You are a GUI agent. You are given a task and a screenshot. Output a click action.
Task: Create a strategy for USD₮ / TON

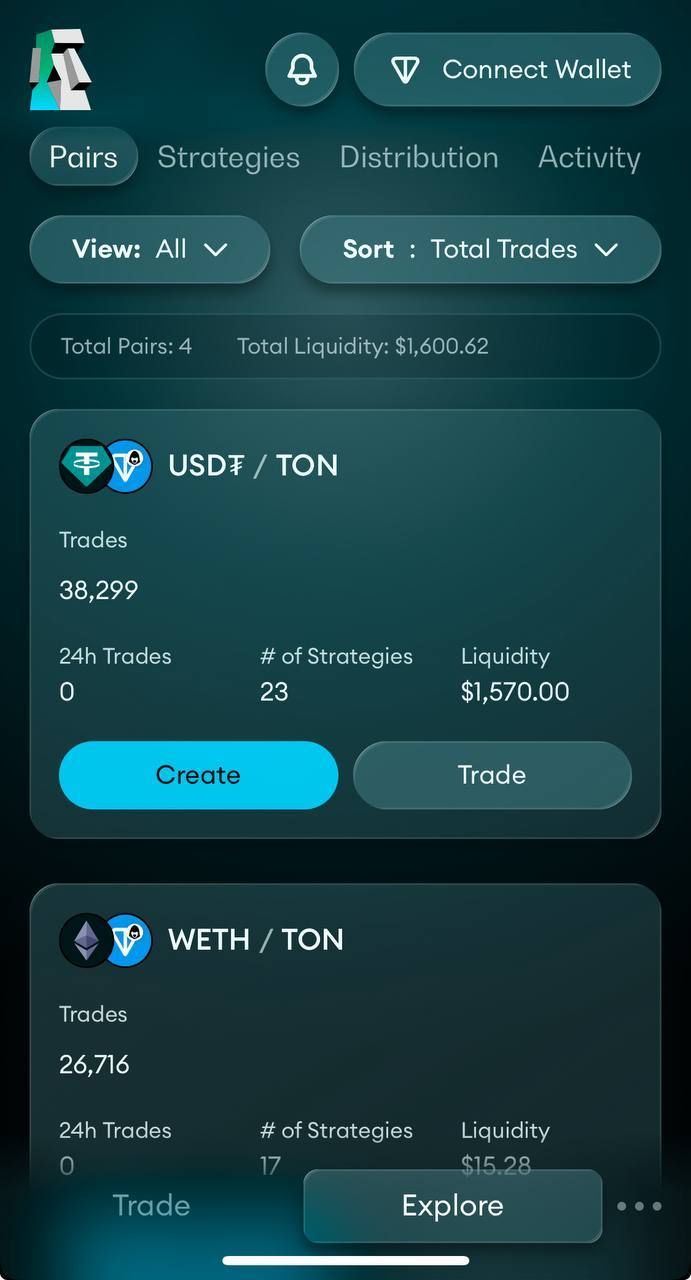click(198, 775)
